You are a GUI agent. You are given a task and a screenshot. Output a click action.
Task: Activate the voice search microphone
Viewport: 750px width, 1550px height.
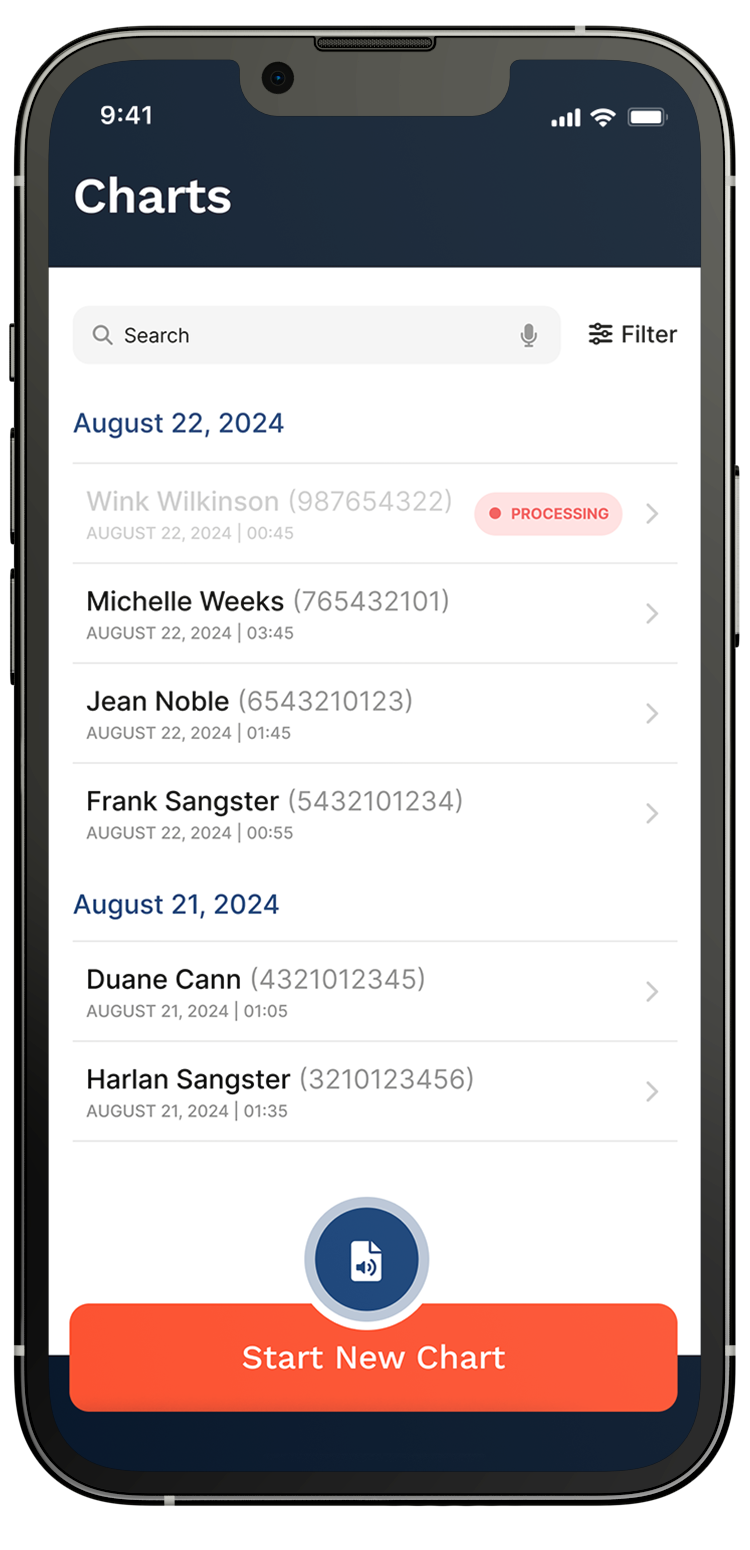[529, 336]
